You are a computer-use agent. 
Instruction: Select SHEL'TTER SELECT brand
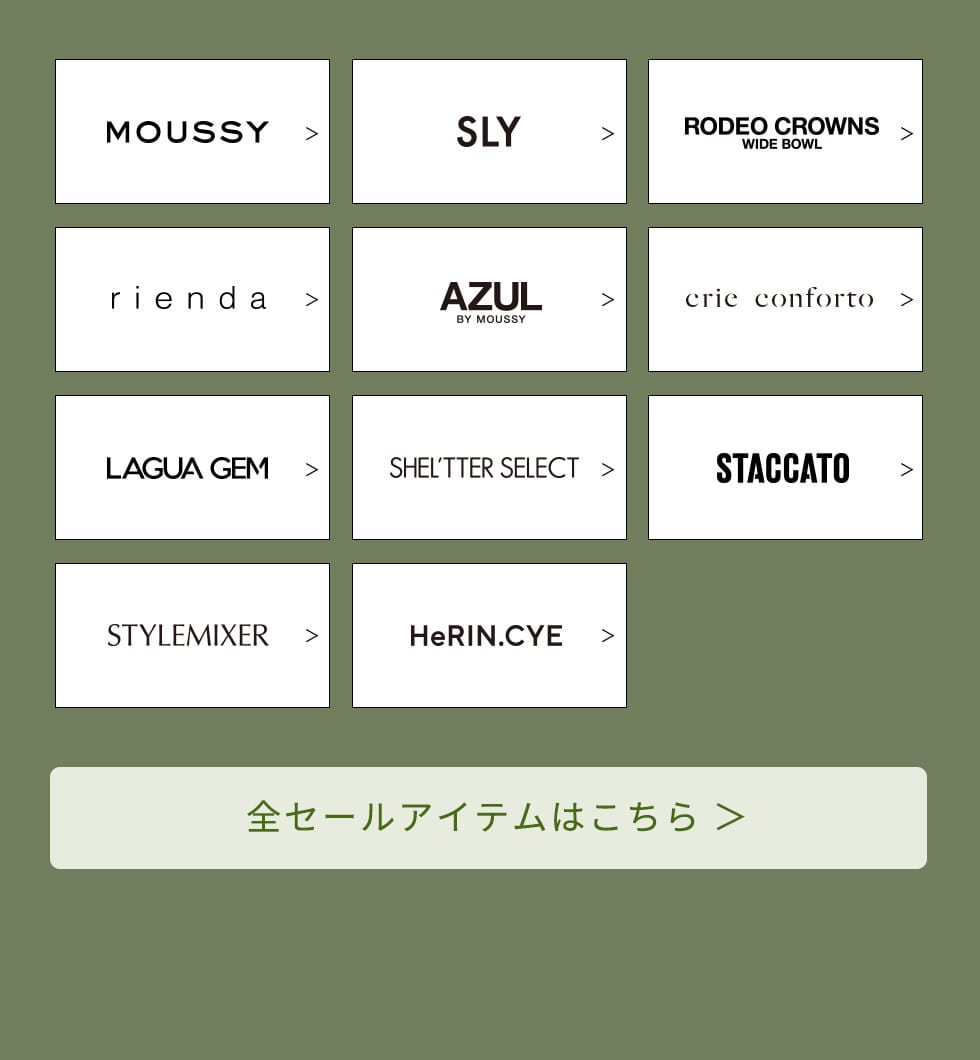coord(489,468)
